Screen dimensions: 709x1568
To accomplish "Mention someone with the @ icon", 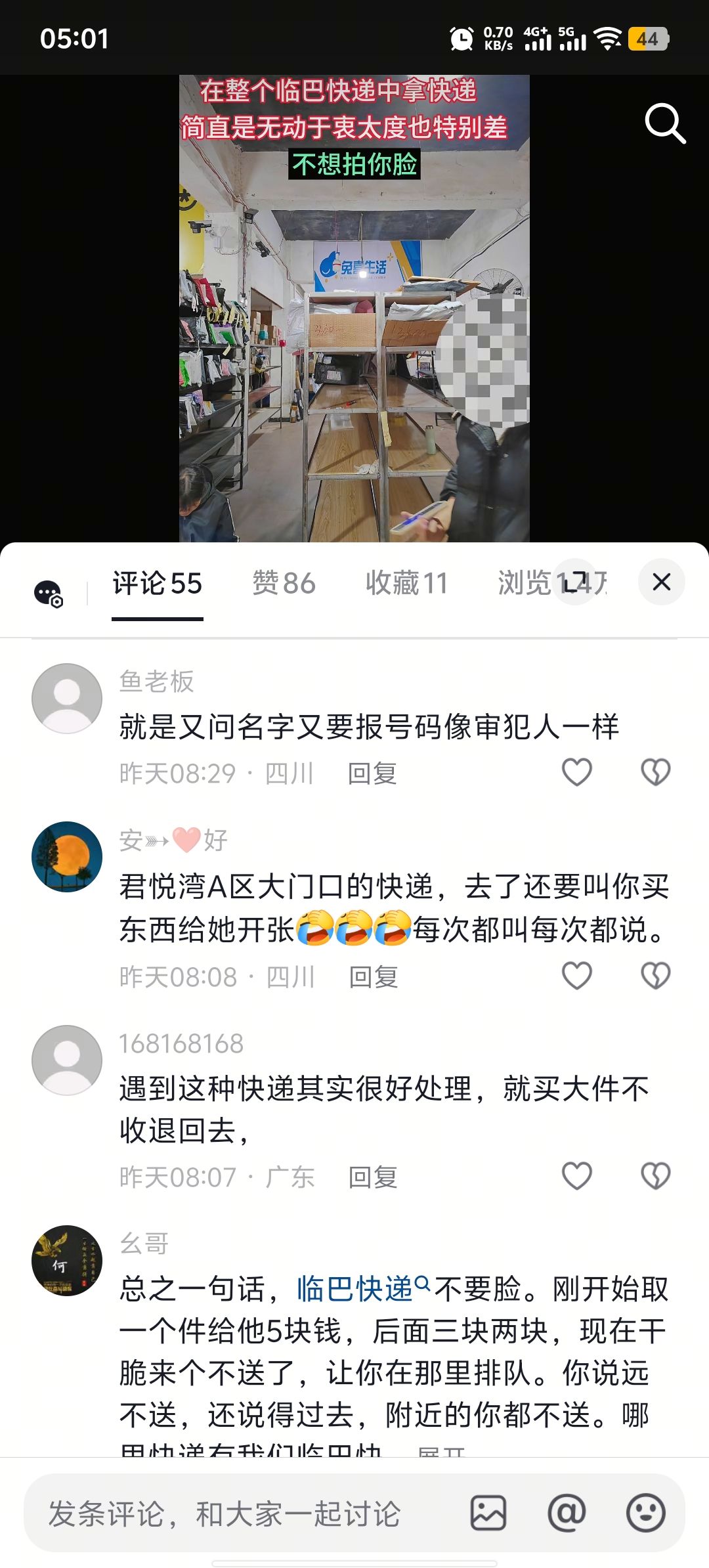I will pos(566,1513).
